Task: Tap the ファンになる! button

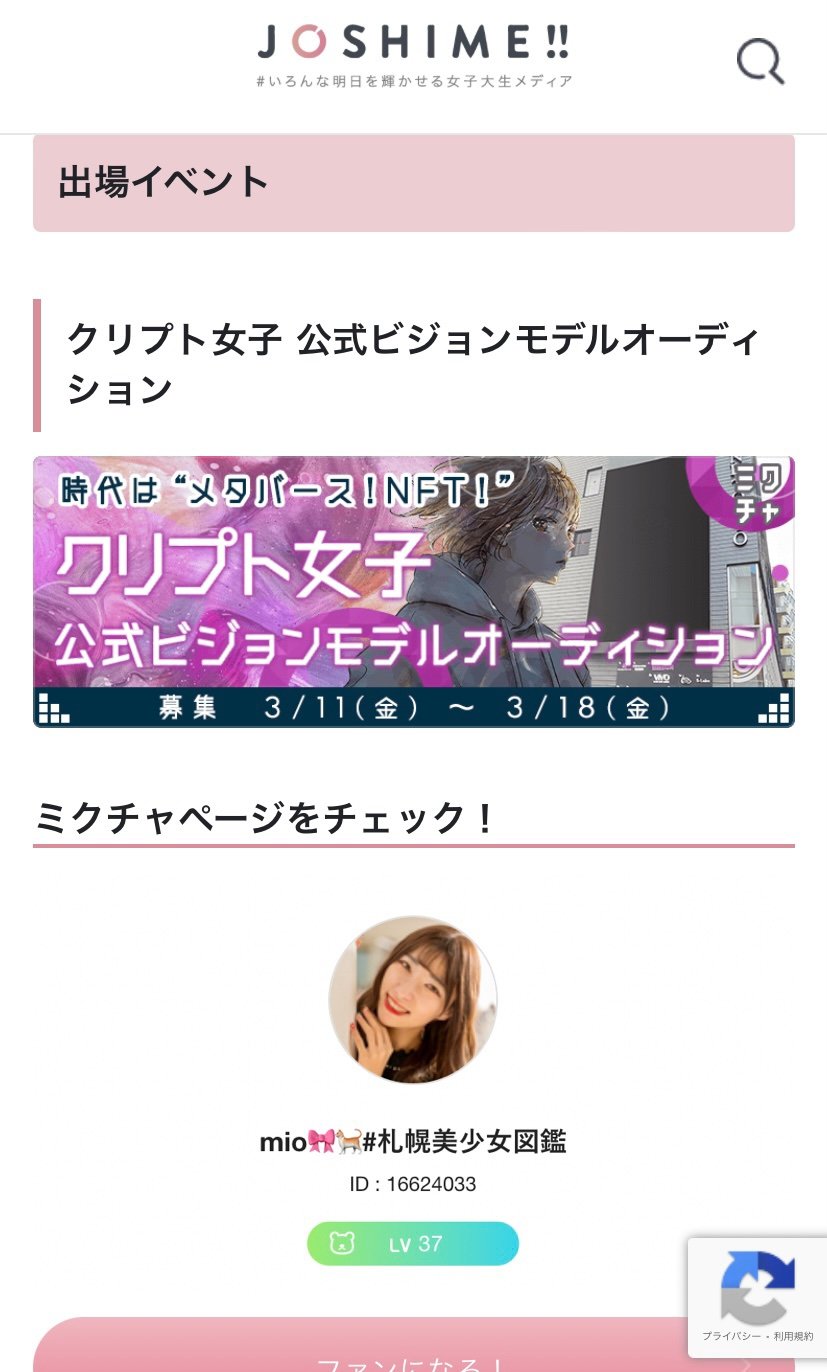Action: point(414,1345)
